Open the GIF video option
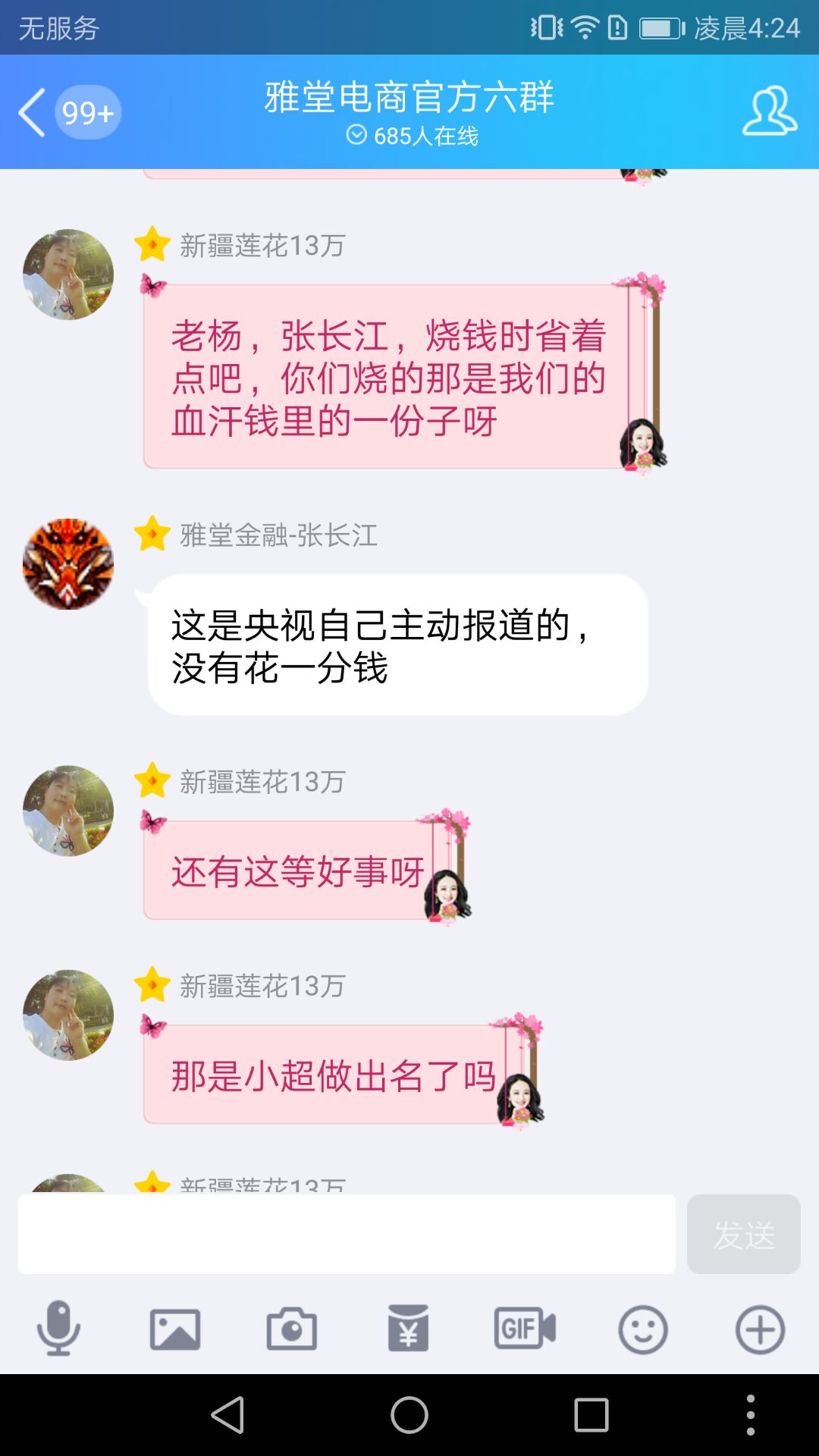This screenshot has height=1456, width=819. pyautogui.click(x=525, y=1329)
